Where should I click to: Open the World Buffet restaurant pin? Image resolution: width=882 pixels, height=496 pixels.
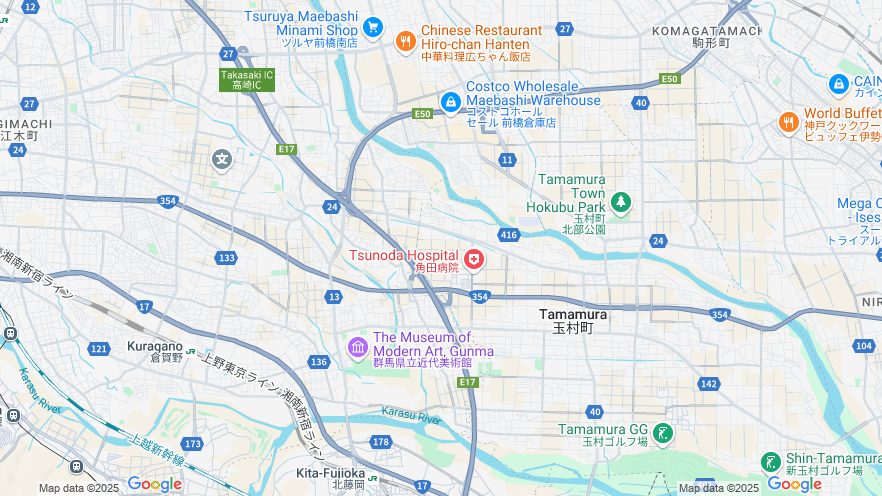[x=789, y=122]
